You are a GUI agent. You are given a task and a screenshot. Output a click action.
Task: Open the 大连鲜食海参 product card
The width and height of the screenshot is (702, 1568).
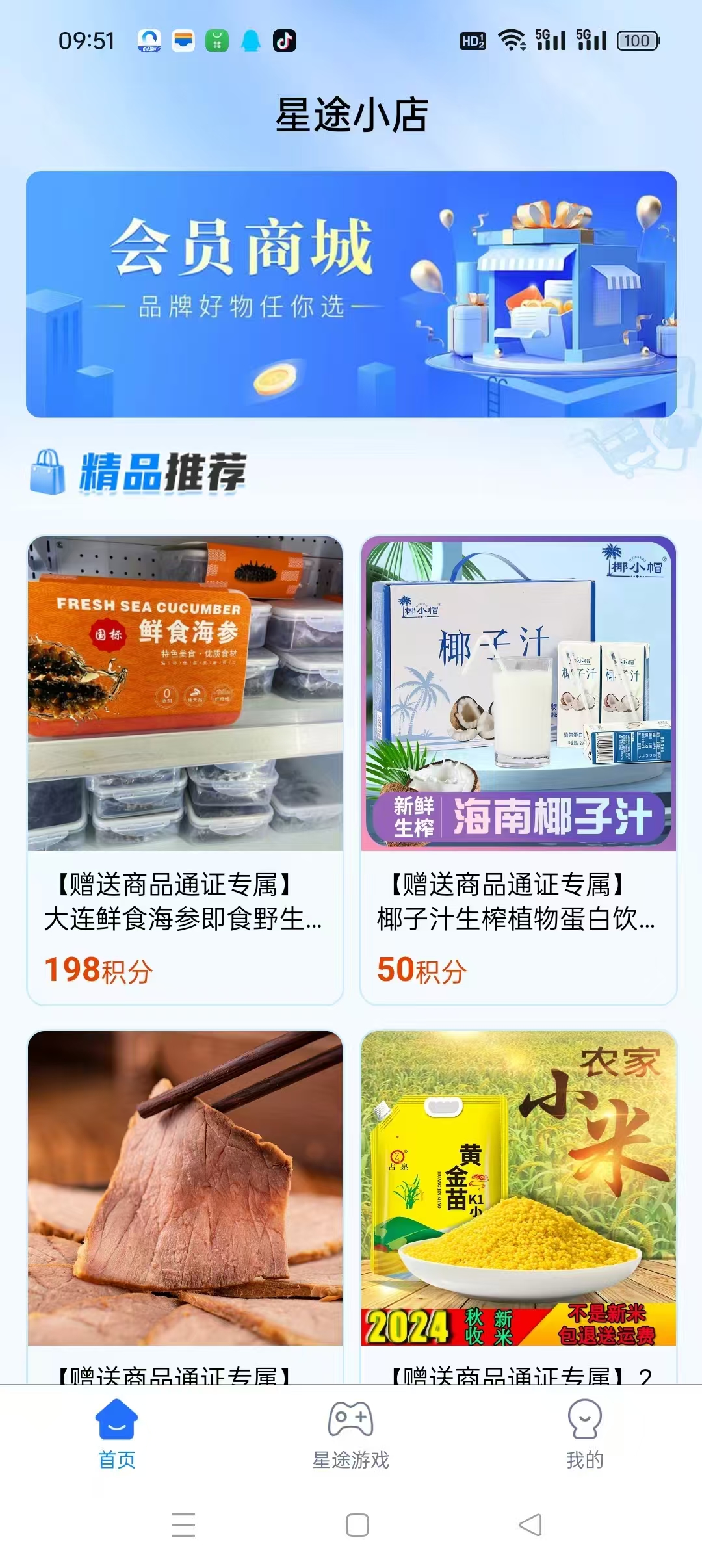[x=185, y=770]
